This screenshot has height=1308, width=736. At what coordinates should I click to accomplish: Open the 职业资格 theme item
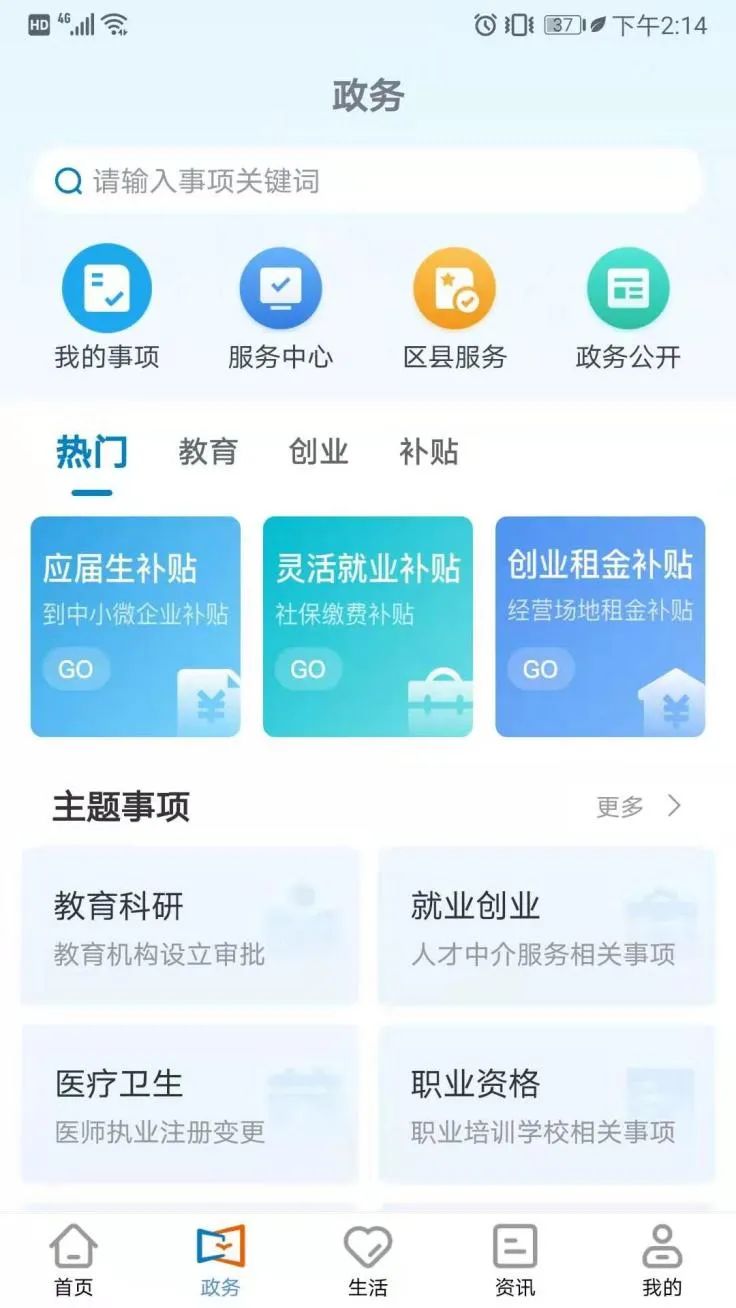coord(545,1103)
